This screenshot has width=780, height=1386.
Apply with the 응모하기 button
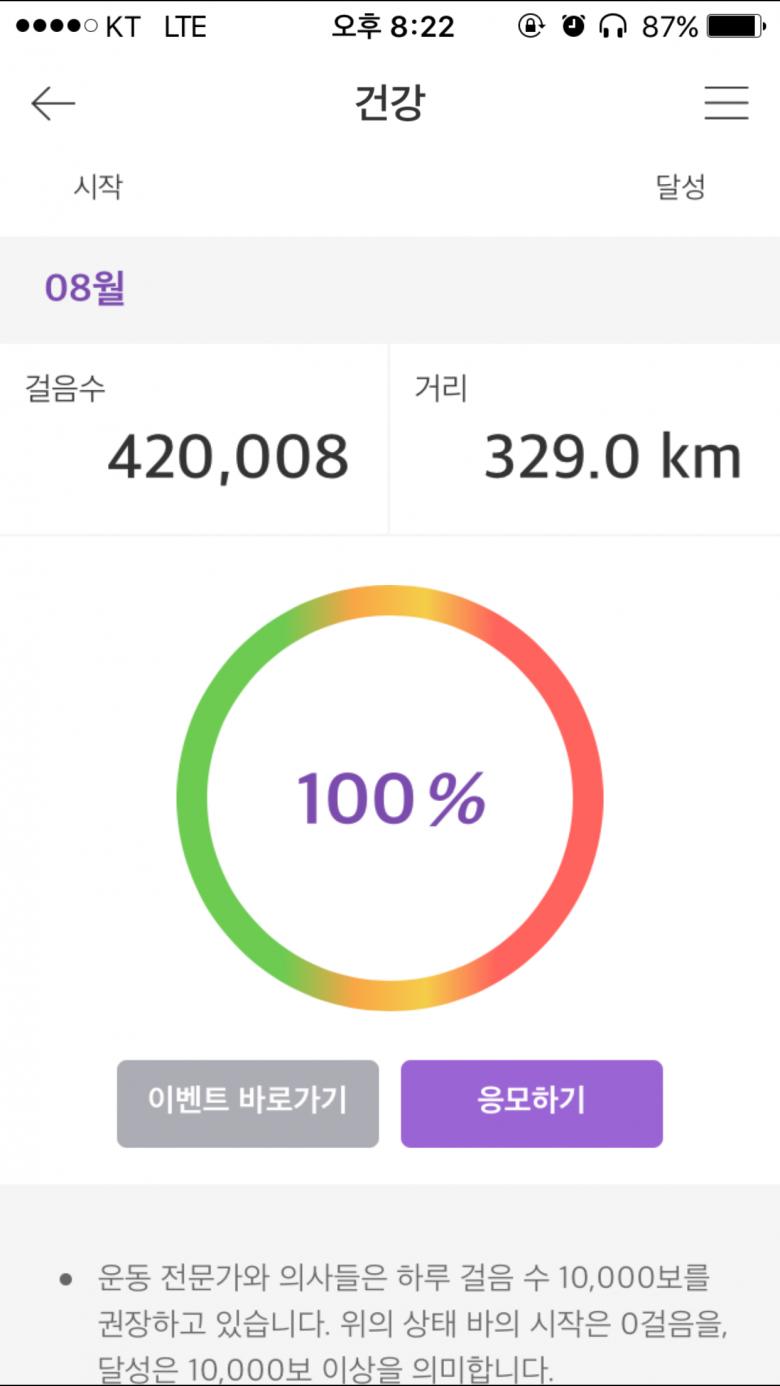(x=531, y=1103)
